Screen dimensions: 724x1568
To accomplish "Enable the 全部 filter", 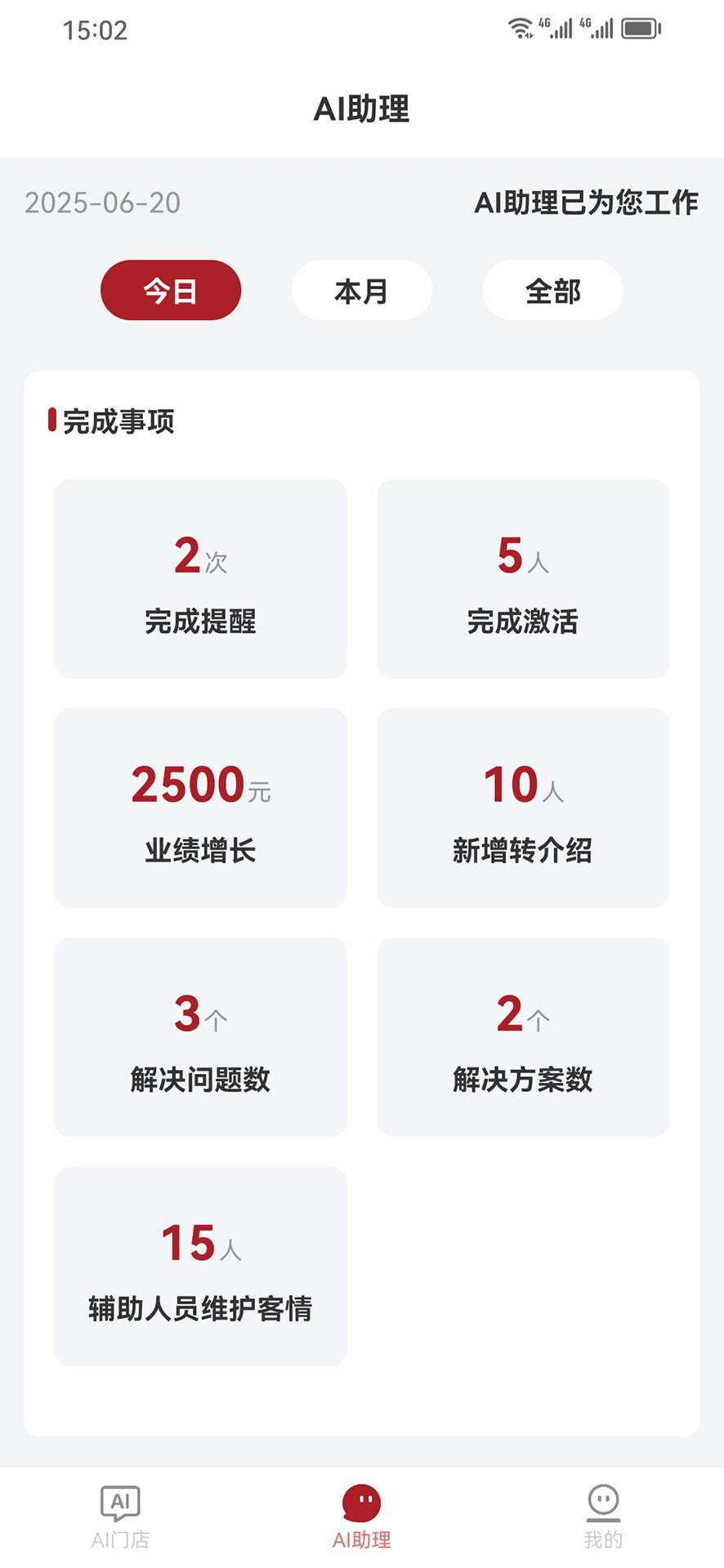I will (552, 290).
